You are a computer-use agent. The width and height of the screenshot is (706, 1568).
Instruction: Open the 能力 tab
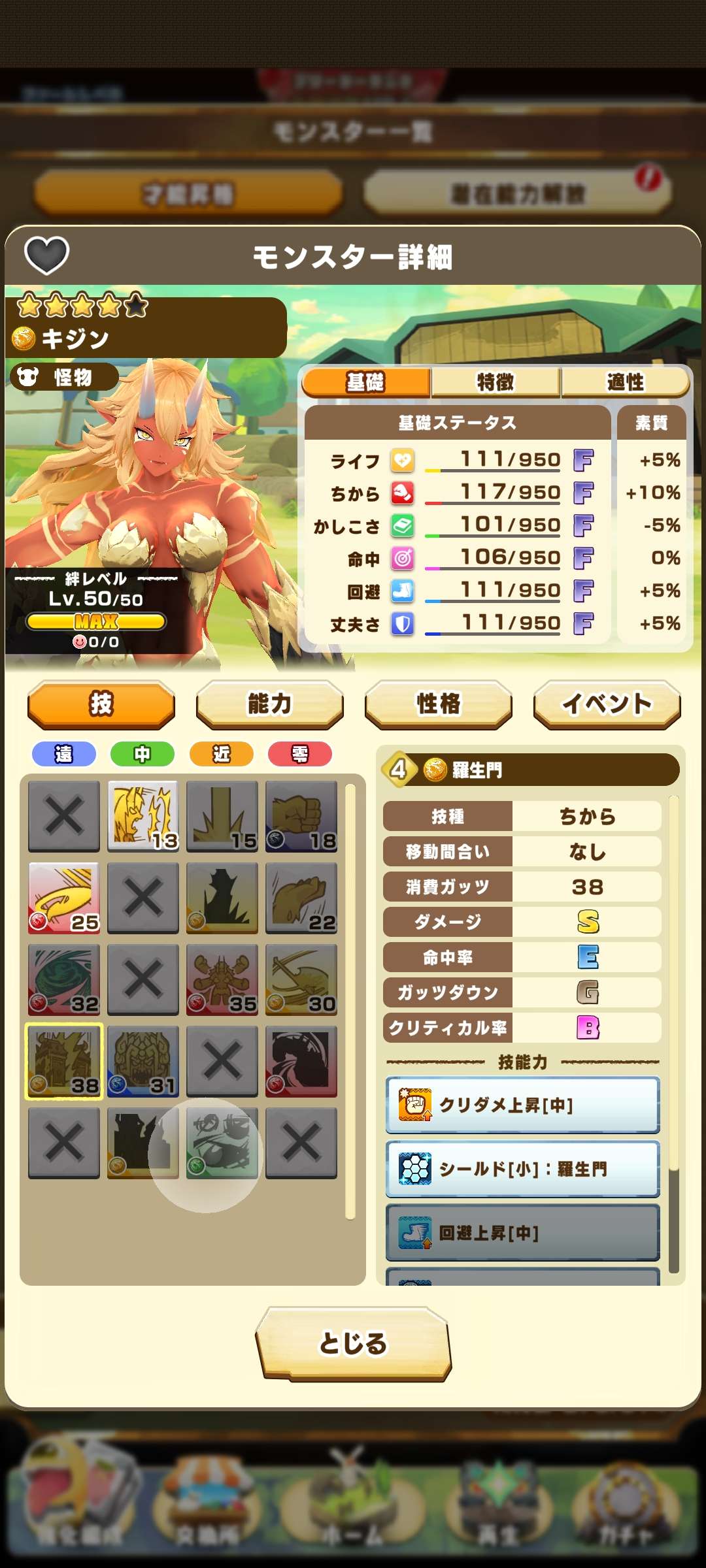point(269,704)
